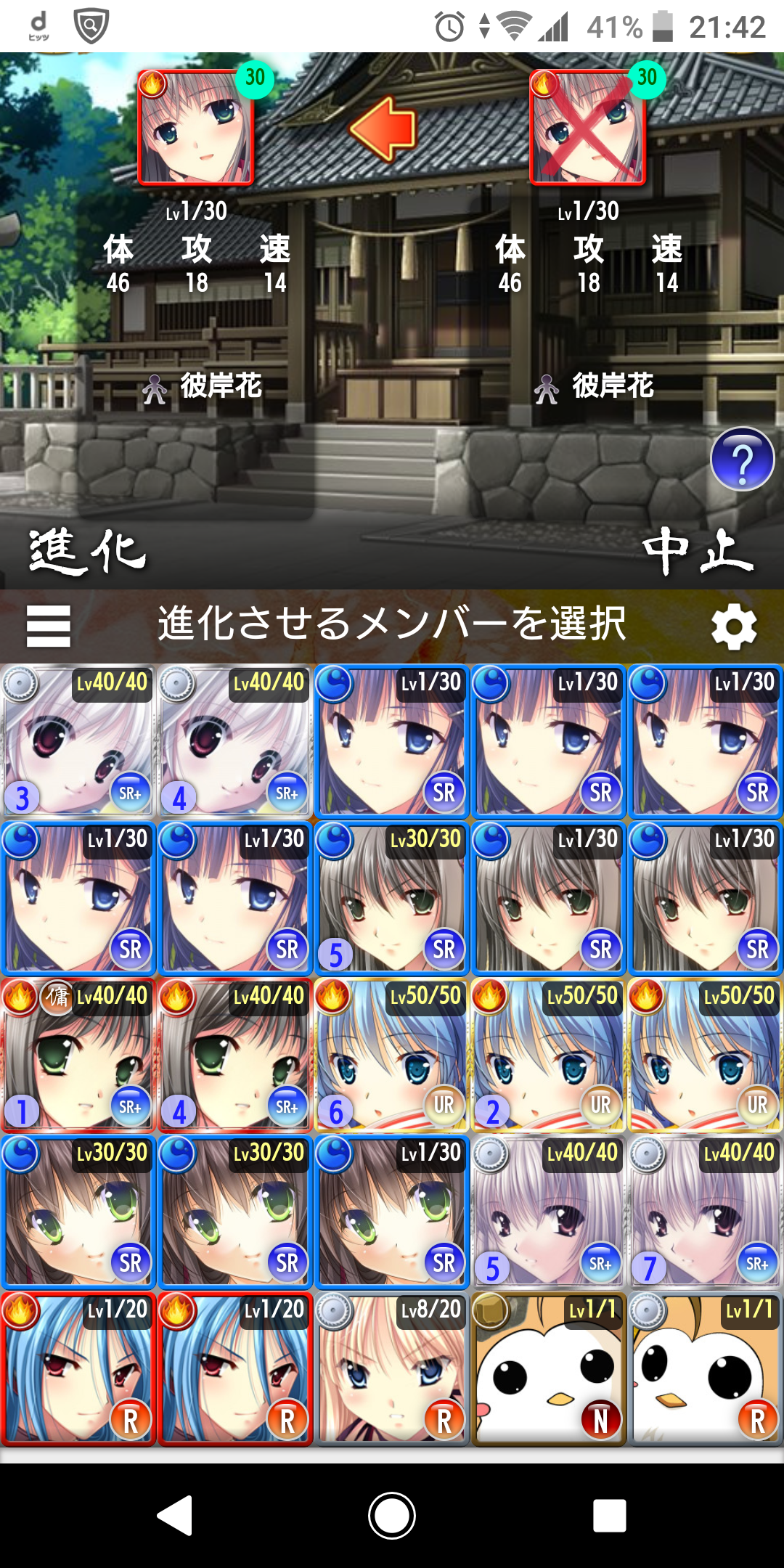Choose the Lv50/50 UR card numbered 6
Image resolution: width=784 pixels, height=1568 pixels.
(392, 1055)
